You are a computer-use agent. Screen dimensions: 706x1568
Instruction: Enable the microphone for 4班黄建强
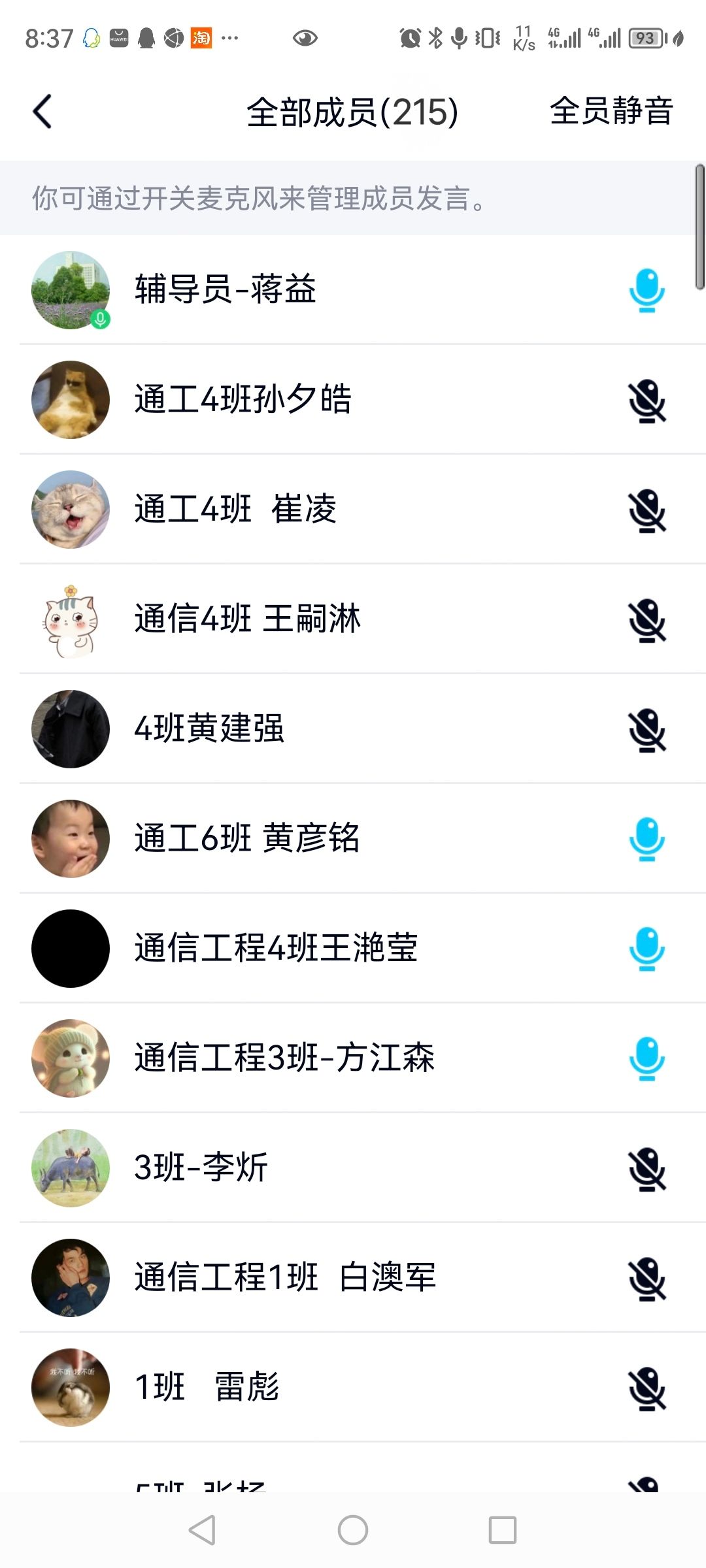point(647,730)
